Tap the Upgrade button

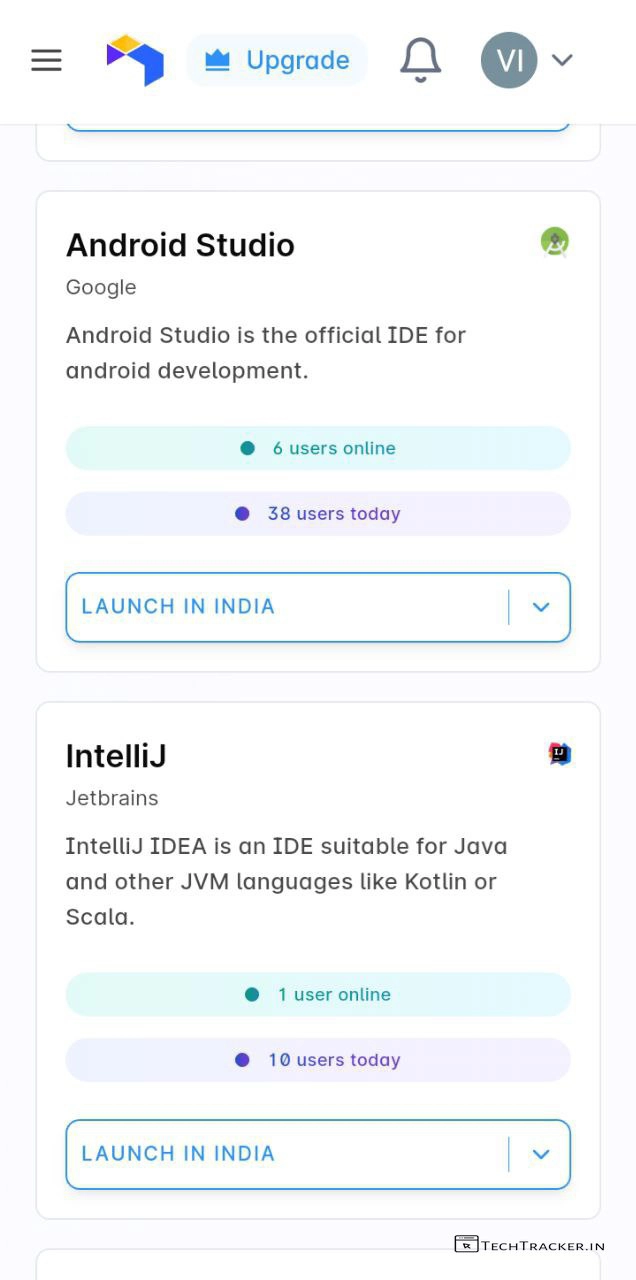pos(277,60)
